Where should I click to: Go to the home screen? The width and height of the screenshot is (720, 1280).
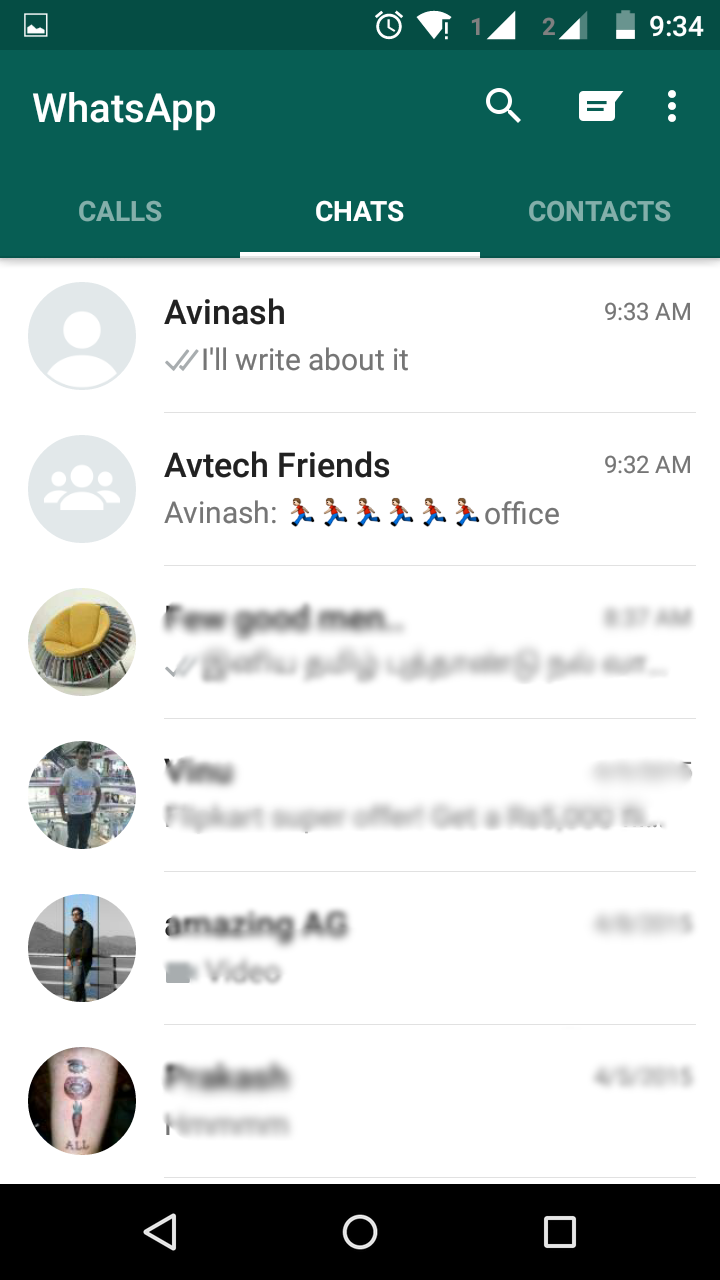[360, 1232]
